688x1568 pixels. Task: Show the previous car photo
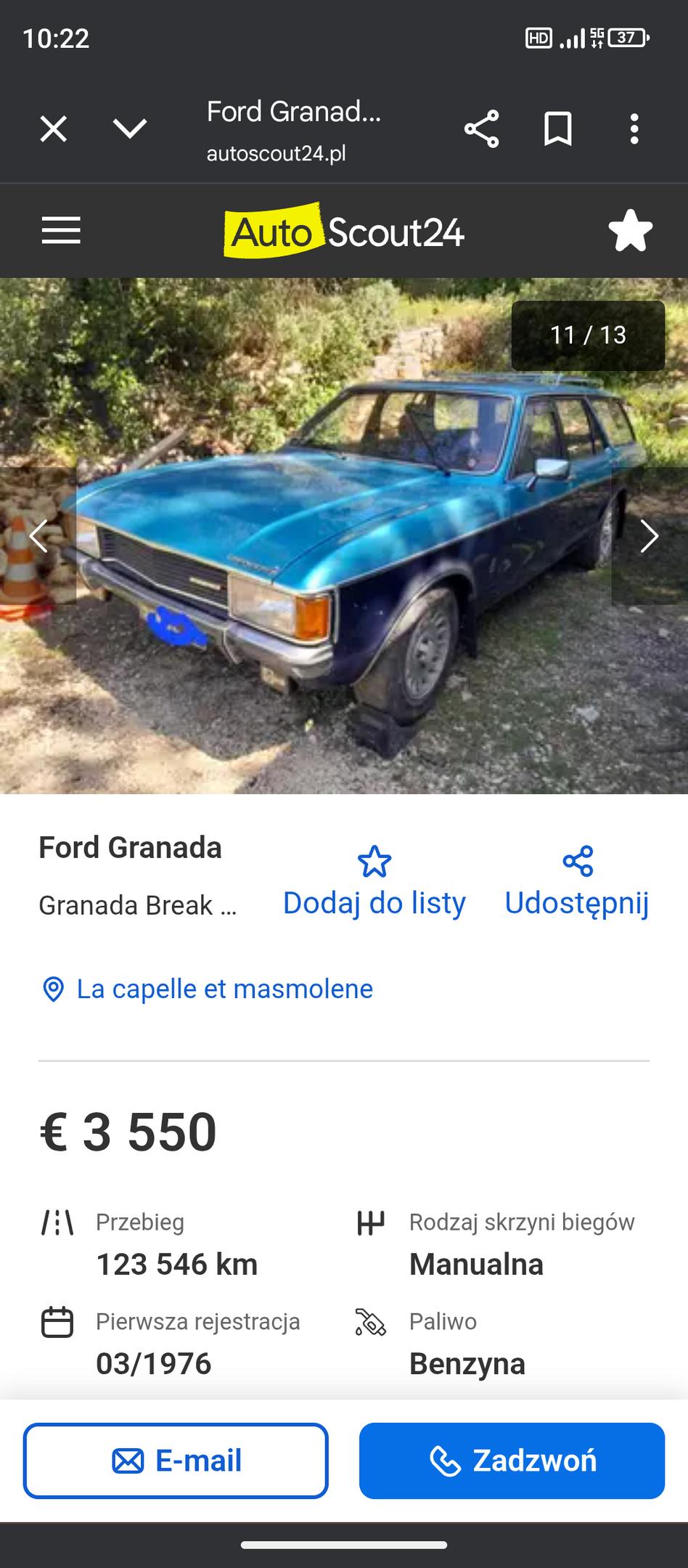click(38, 536)
